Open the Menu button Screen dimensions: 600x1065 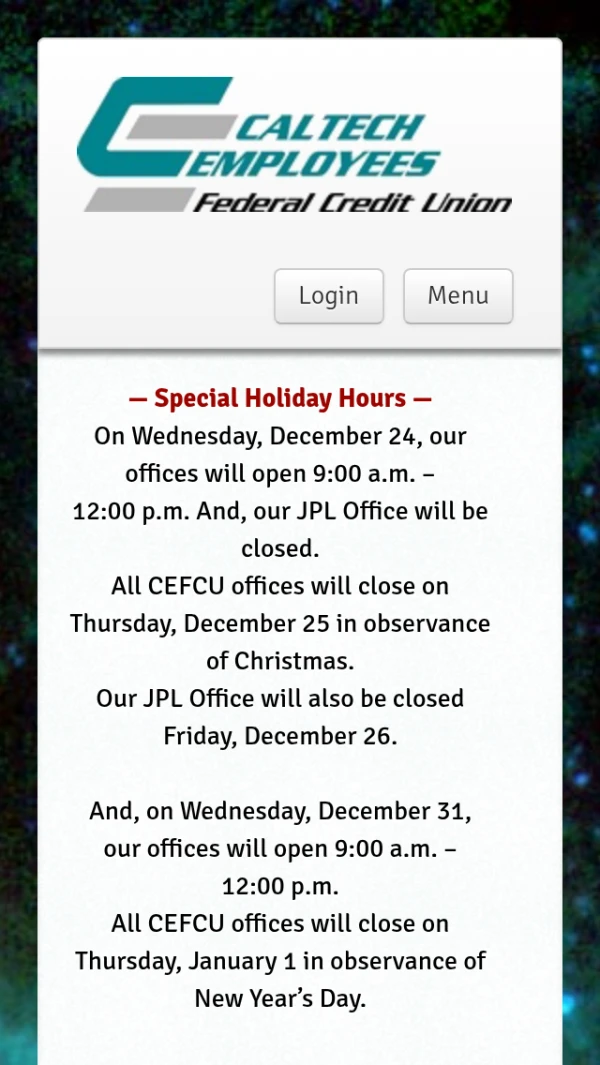pyautogui.click(x=458, y=296)
